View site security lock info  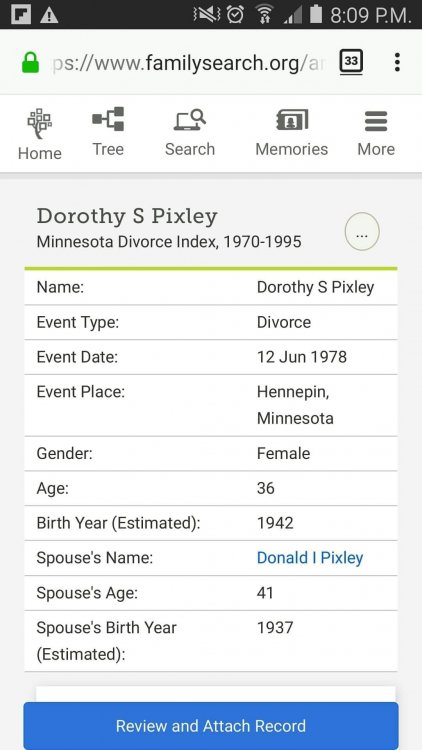[30, 63]
